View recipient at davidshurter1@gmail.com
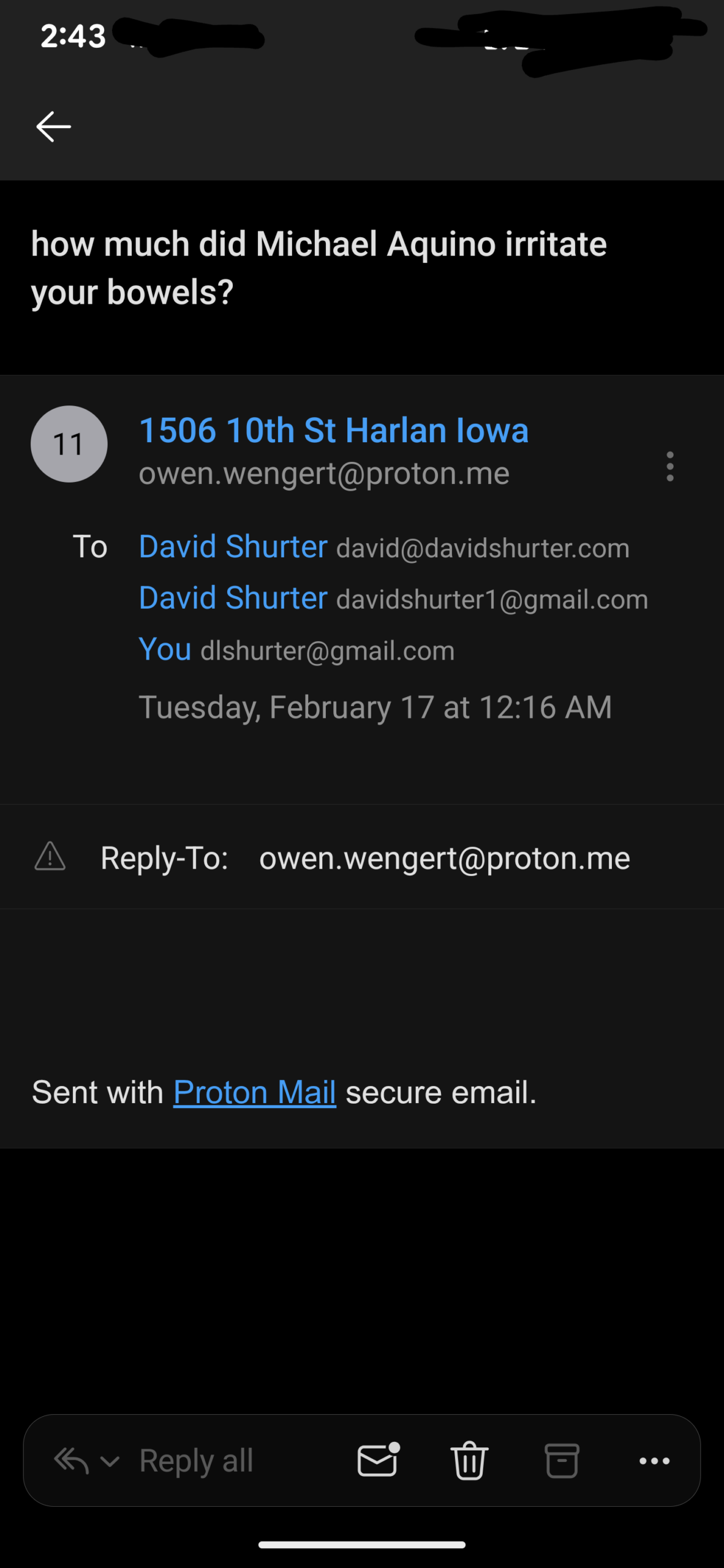This screenshot has width=724, height=1568. click(x=393, y=598)
